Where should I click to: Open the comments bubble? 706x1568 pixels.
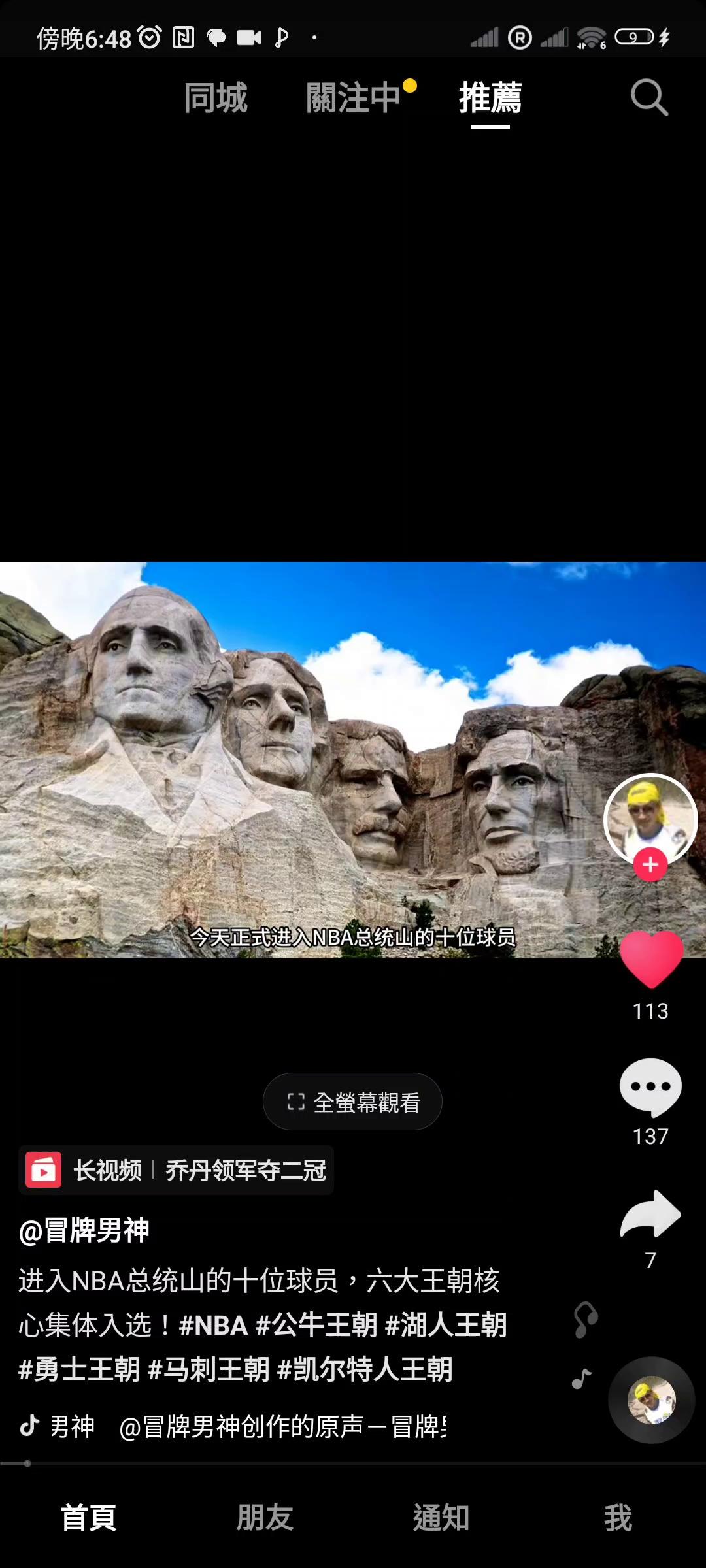[650, 1086]
